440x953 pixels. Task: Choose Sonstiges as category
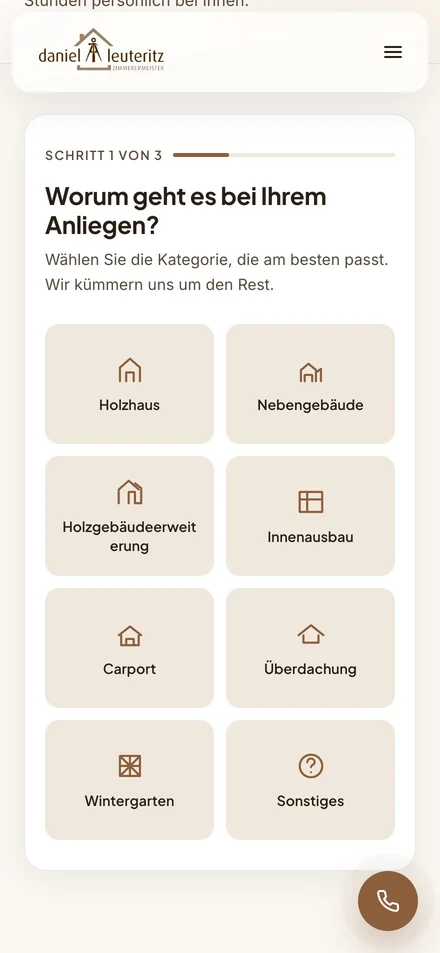pos(310,780)
